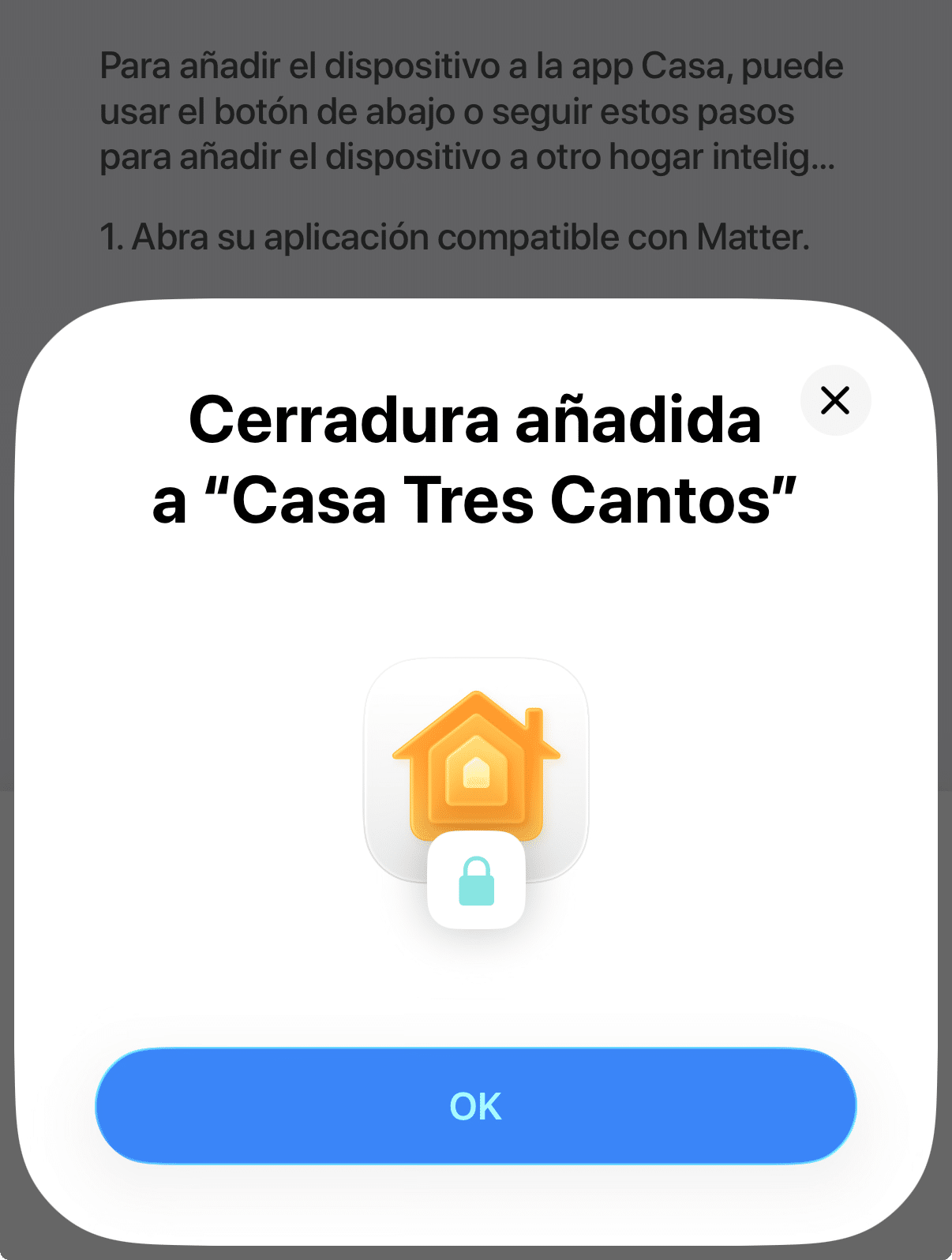Dismiss the Cerradura añadida dialog

click(835, 400)
